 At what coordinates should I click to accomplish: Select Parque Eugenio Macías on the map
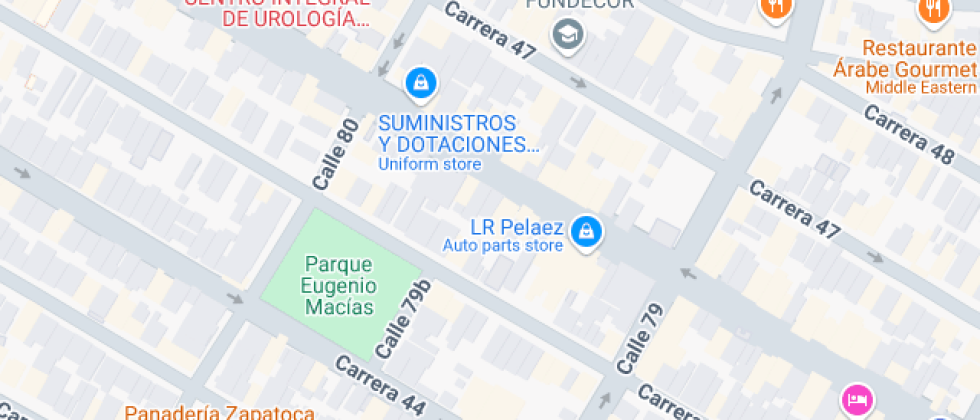(340, 284)
